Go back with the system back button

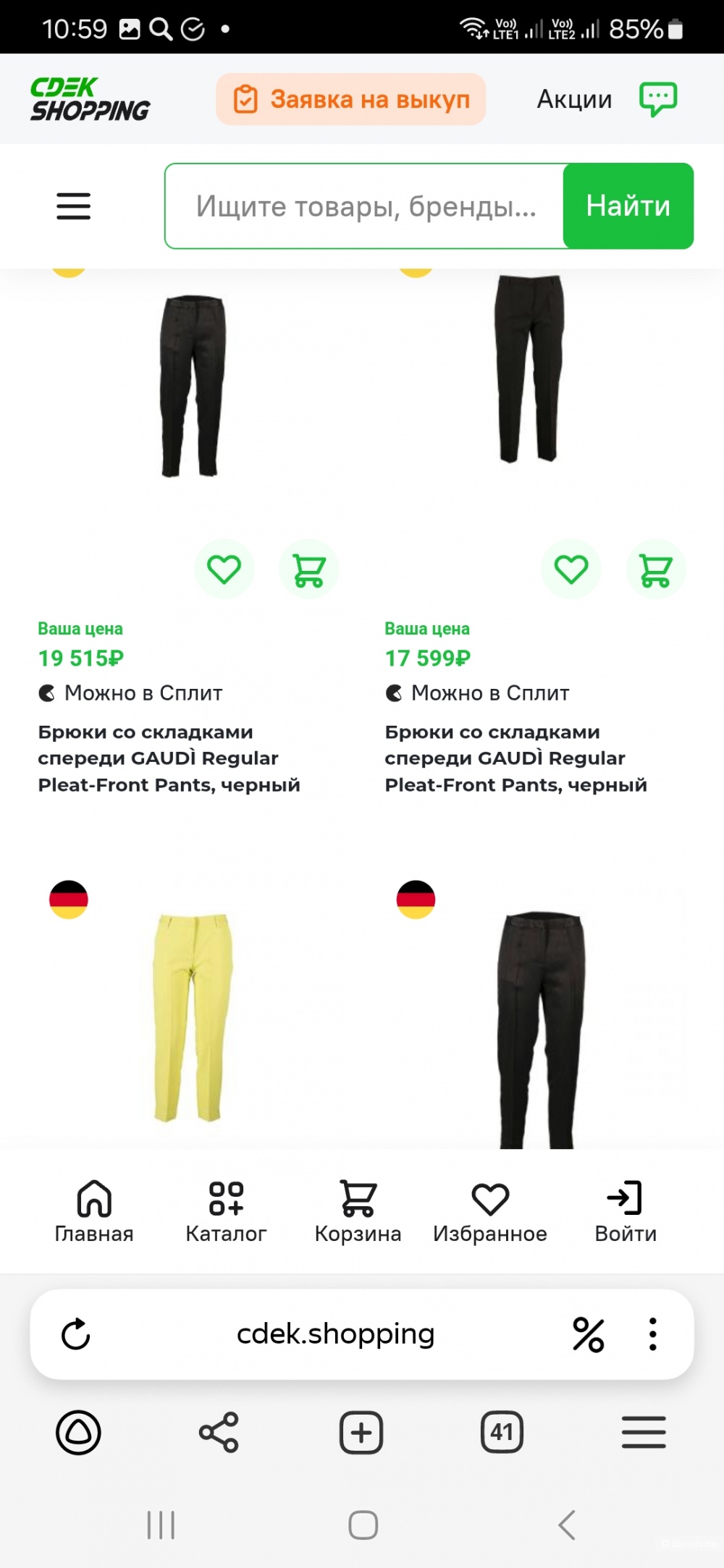567,1525
